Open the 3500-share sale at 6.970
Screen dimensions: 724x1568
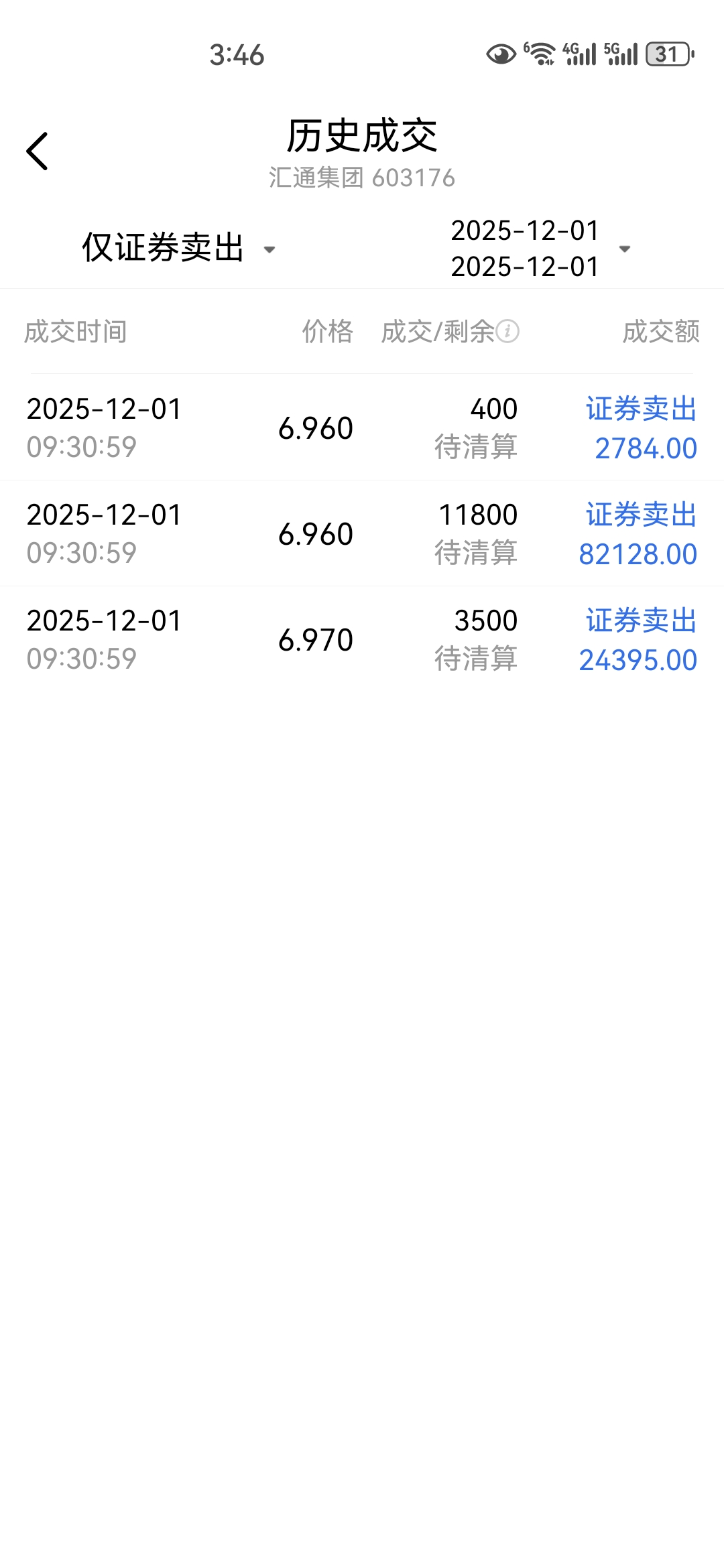click(x=362, y=639)
